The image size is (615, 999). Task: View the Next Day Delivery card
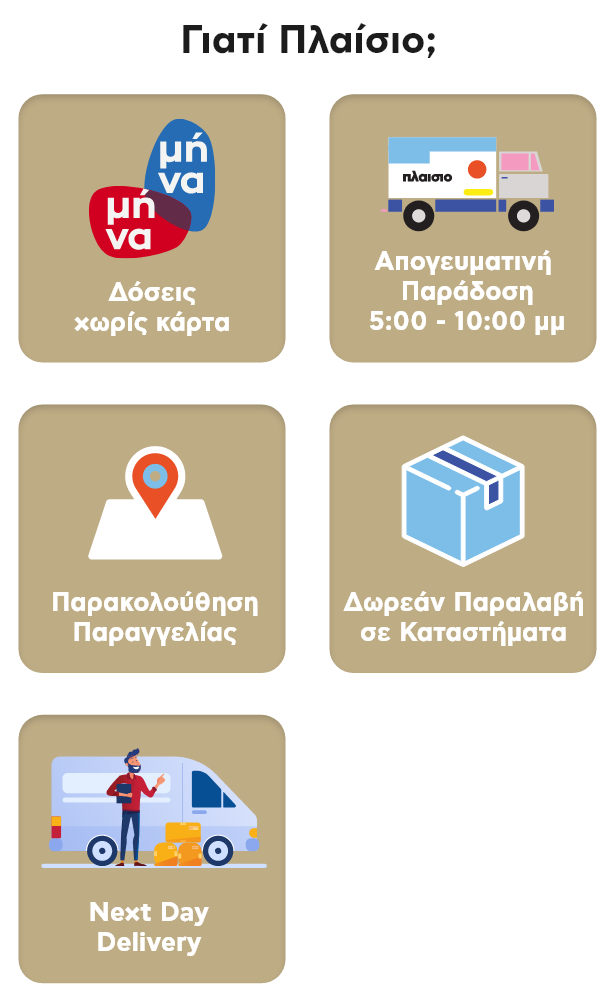tap(152, 849)
